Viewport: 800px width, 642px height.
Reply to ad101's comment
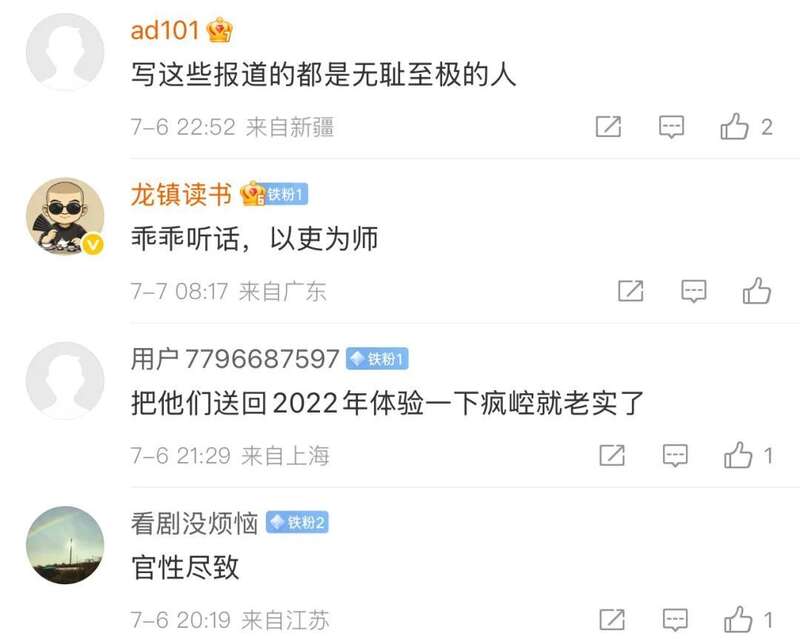tap(672, 127)
